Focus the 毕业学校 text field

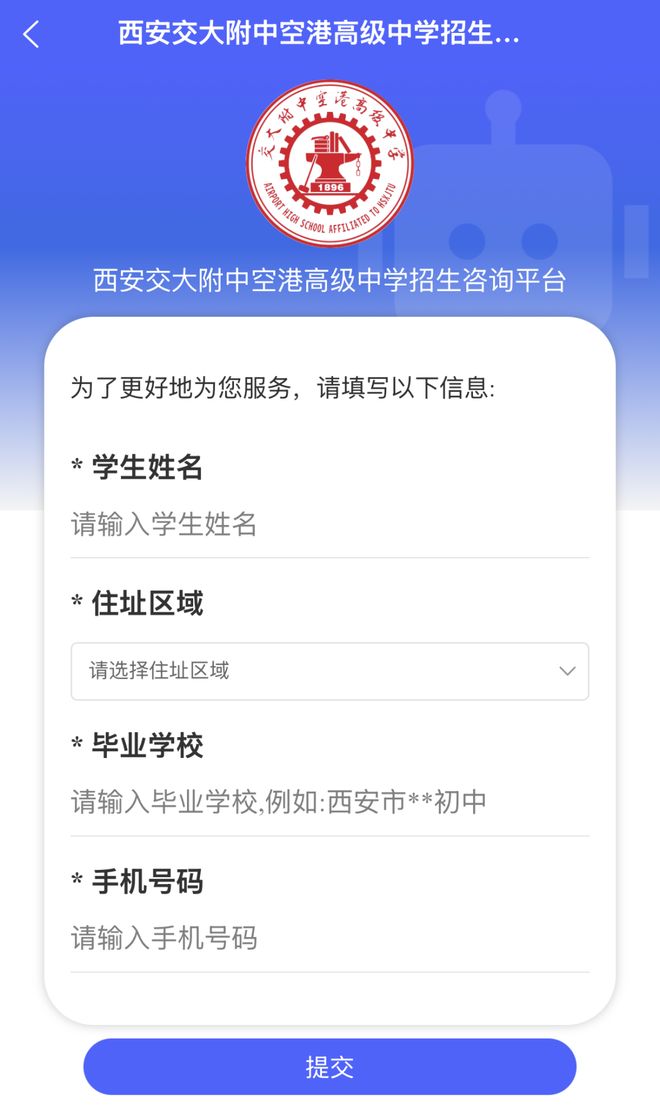point(329,801)
